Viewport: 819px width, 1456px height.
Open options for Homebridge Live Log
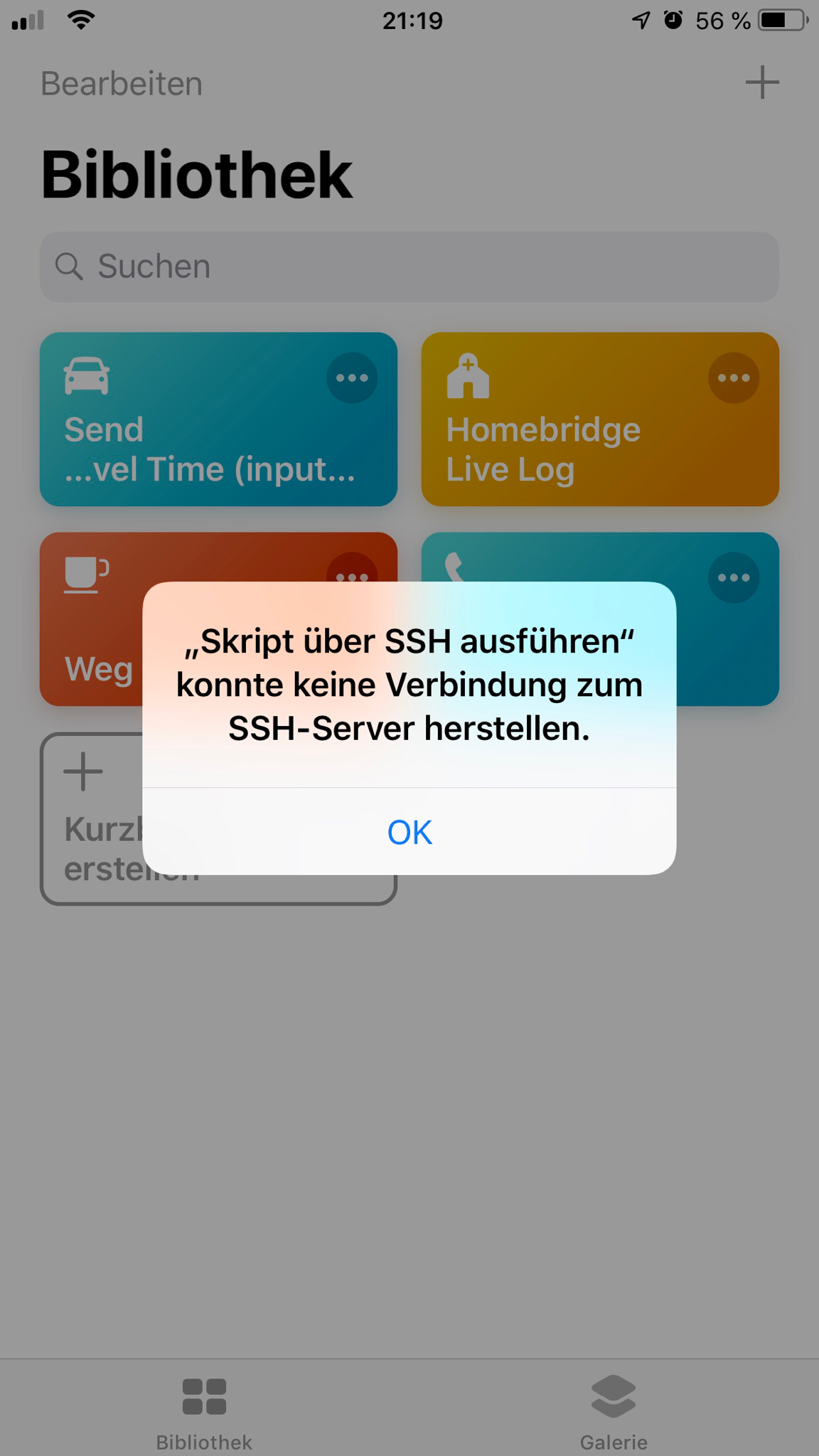pos(734,378)
